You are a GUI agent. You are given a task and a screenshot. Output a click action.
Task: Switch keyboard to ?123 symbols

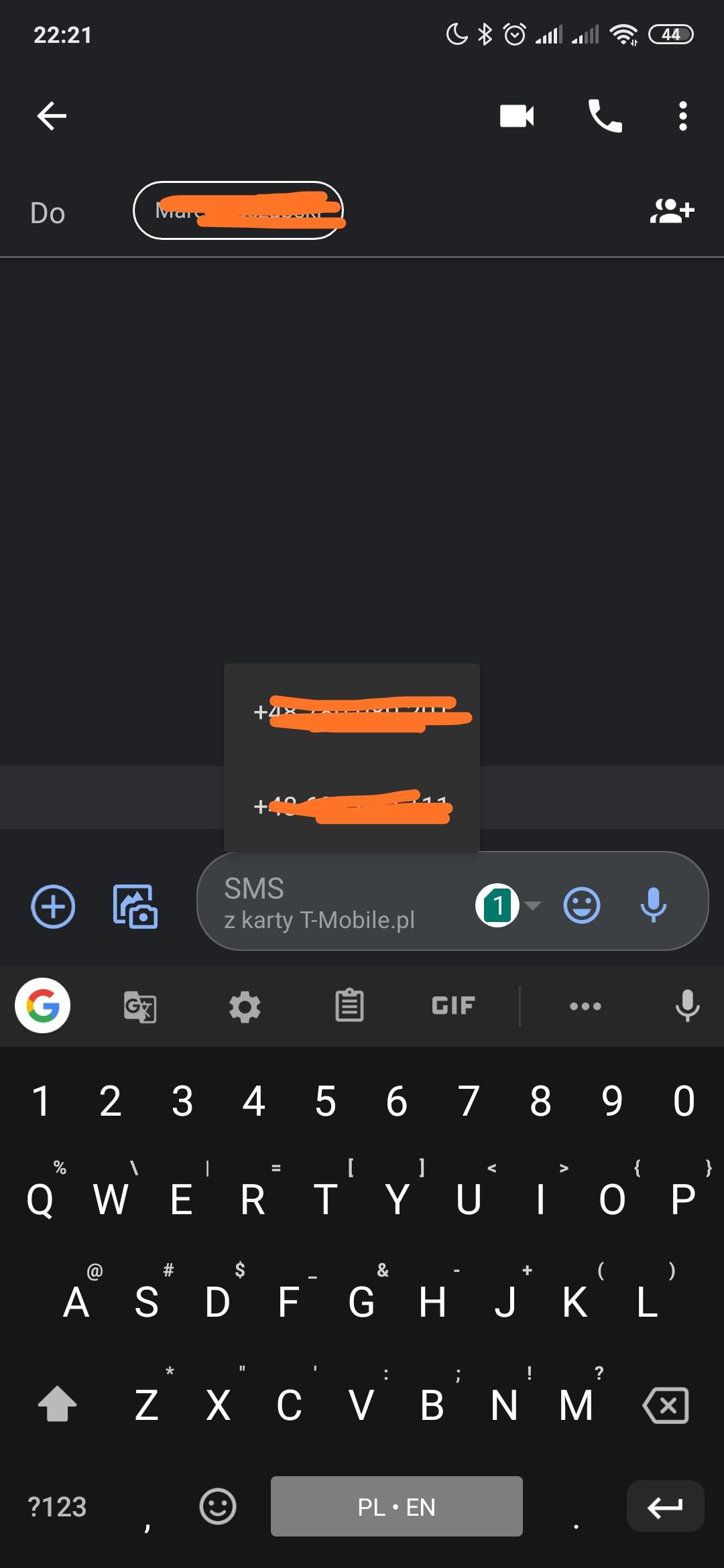pyautogui.click(x=57, y=1507)
